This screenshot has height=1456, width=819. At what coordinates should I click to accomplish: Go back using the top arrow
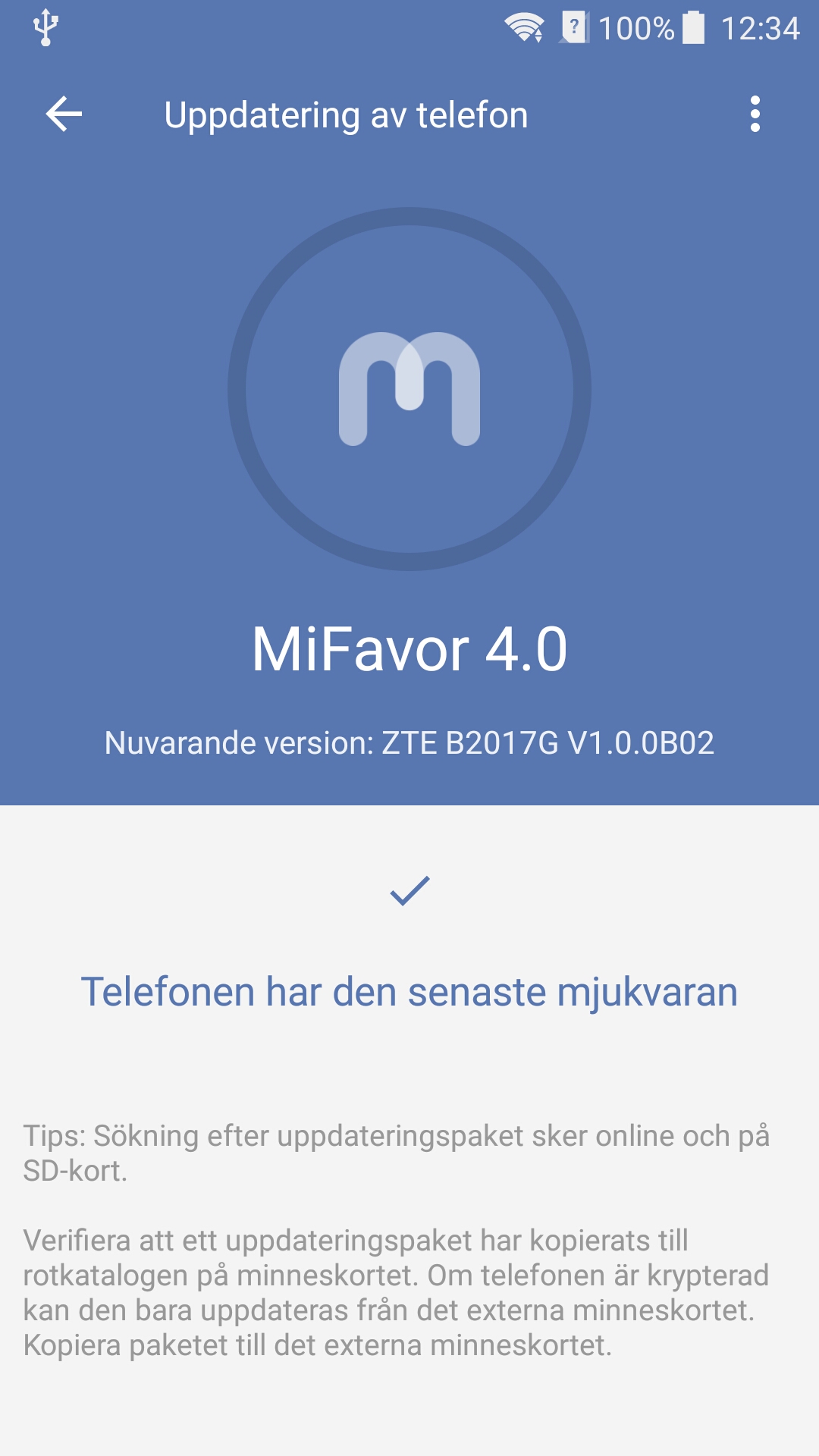point(64,115)
